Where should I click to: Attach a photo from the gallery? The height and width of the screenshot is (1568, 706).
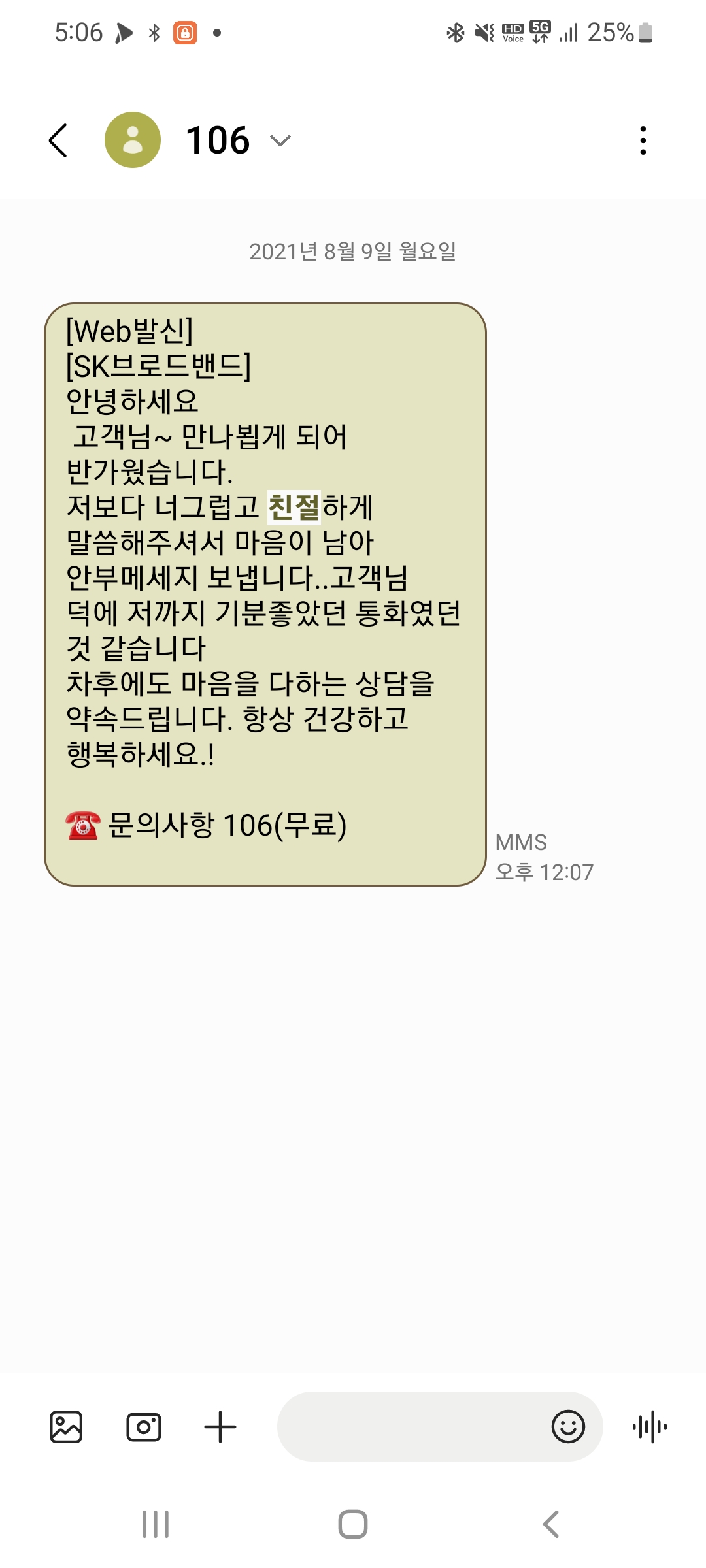66,1426
